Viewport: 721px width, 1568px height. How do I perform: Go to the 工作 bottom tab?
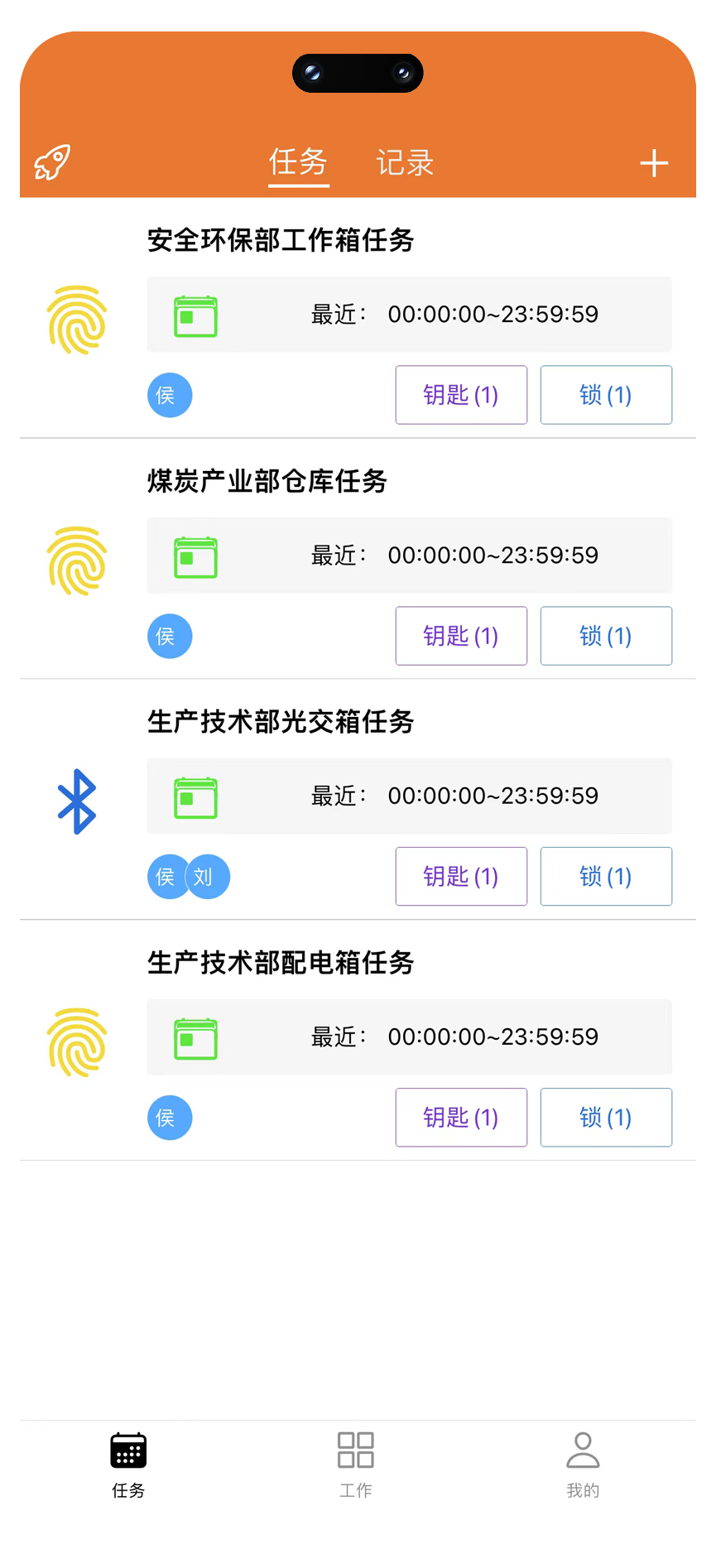pos(356,1464)
